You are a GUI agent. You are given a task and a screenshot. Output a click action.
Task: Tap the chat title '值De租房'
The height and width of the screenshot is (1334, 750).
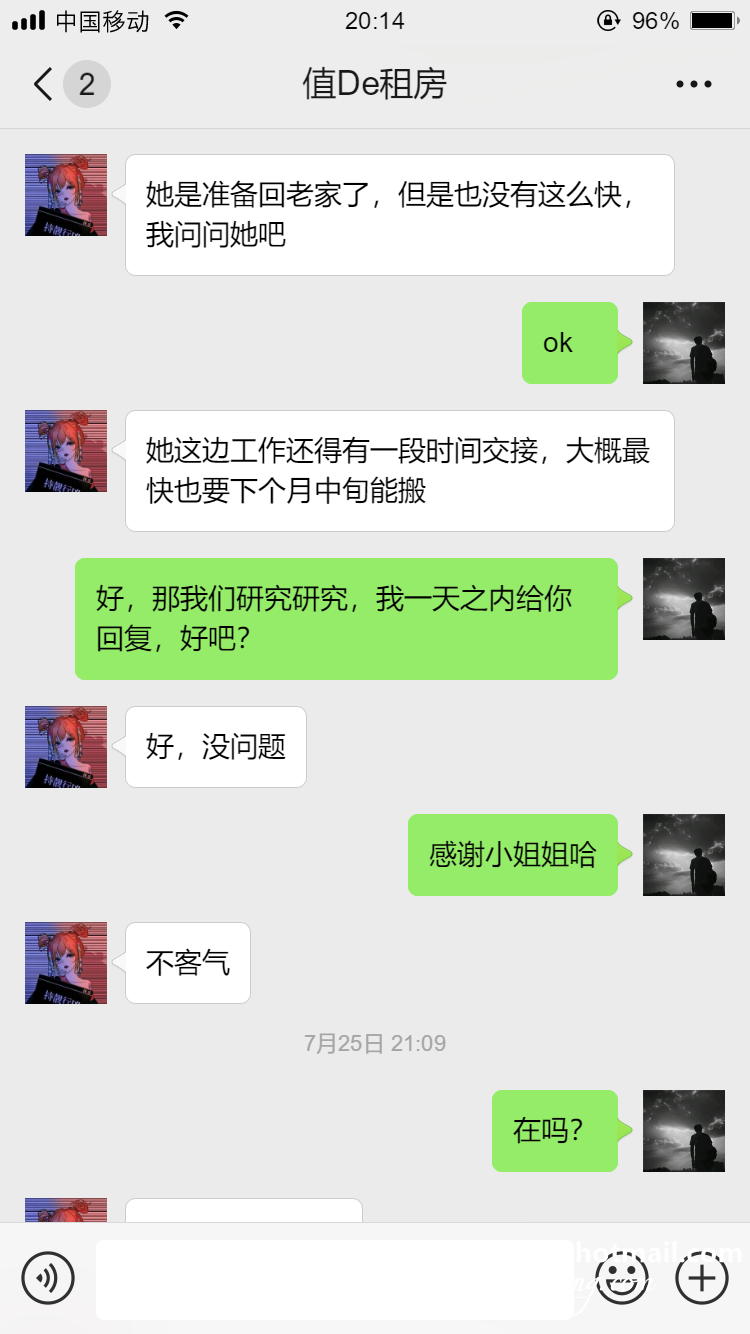(374, 84)
